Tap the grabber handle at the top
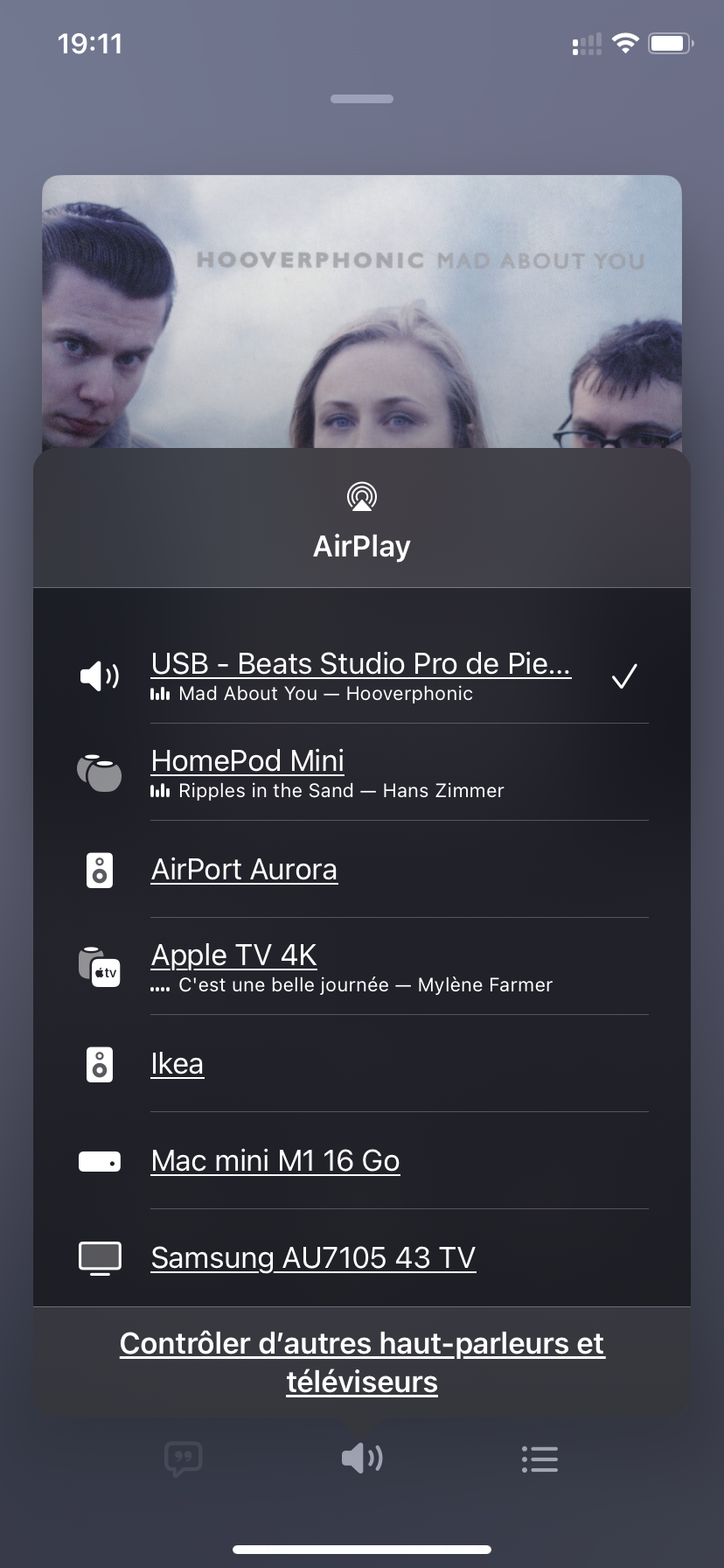Image resolution: width=724 pixels, height=1568 pixels. point(362,99)
